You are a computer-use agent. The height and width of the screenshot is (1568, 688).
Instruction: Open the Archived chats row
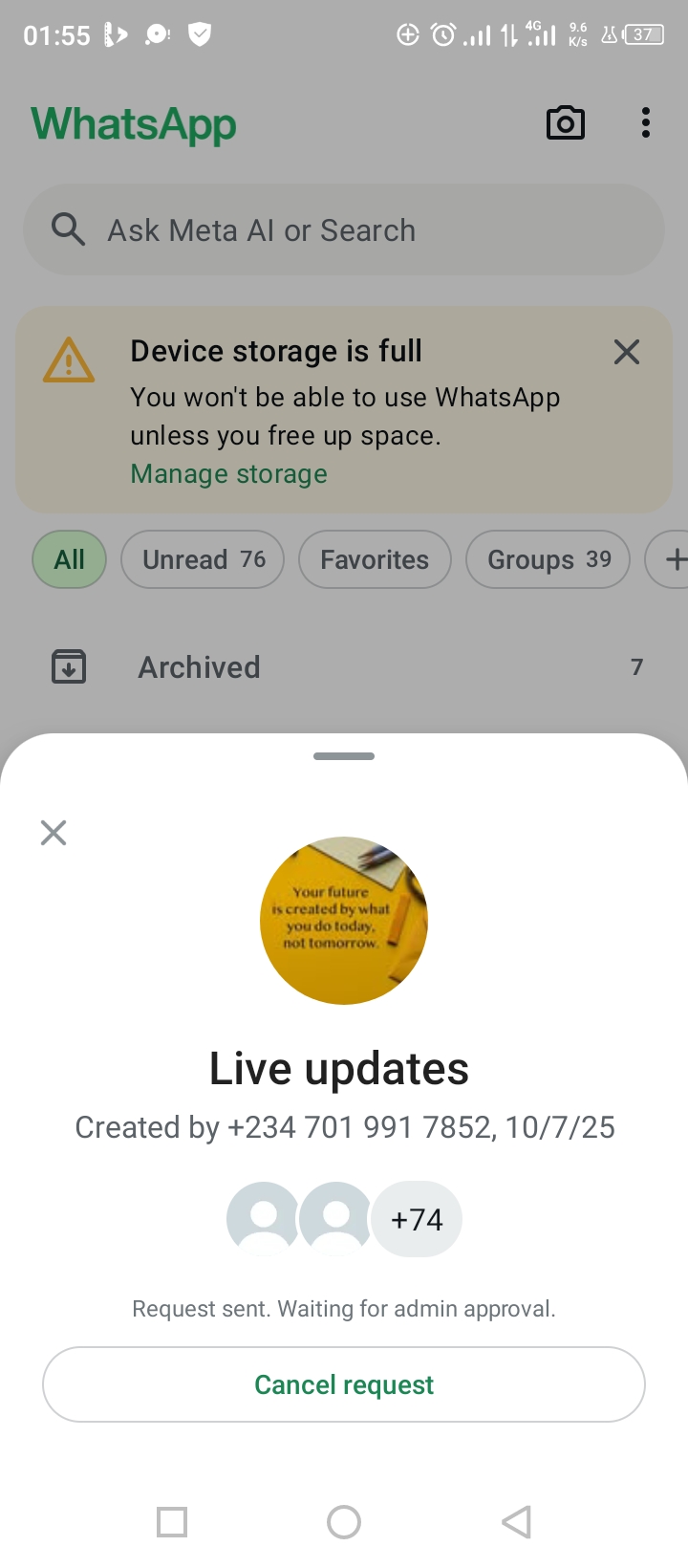point(344,667)
